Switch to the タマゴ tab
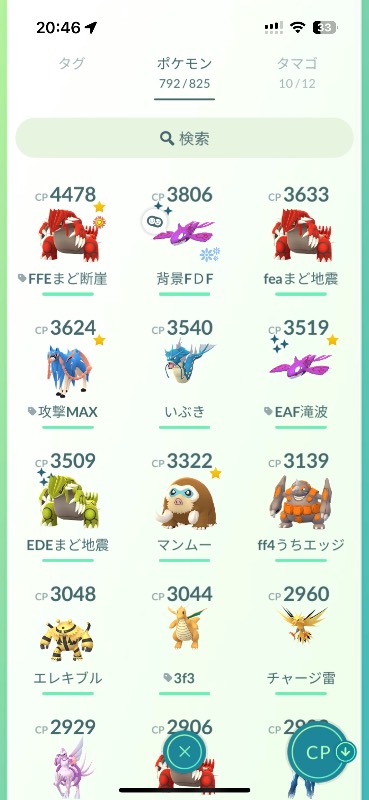The height and width of the screenshot is (800, 369). click(297, 72)
